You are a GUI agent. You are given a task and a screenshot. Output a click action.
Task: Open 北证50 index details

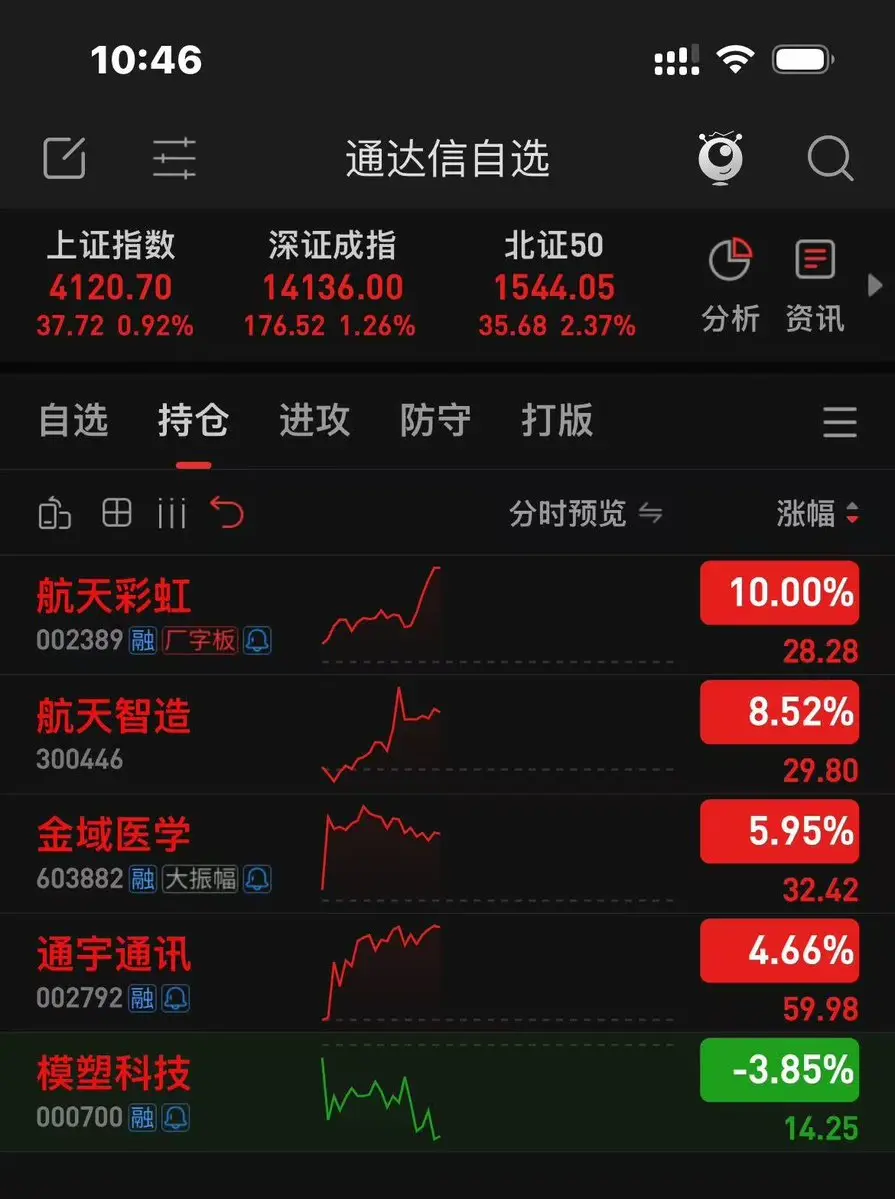(x=554, y=285)
